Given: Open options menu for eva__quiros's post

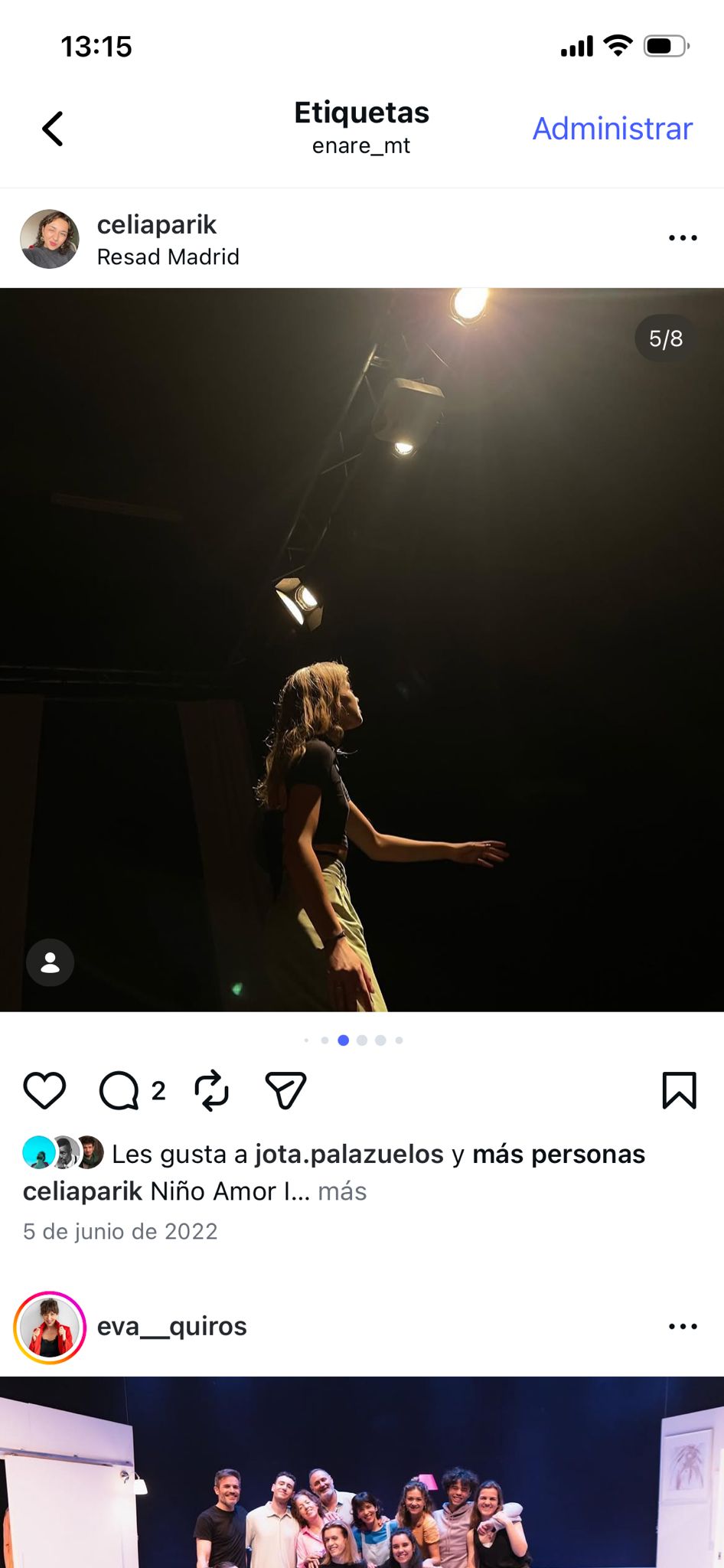Looking at the screenshot, I should (x=683, y=1327).
